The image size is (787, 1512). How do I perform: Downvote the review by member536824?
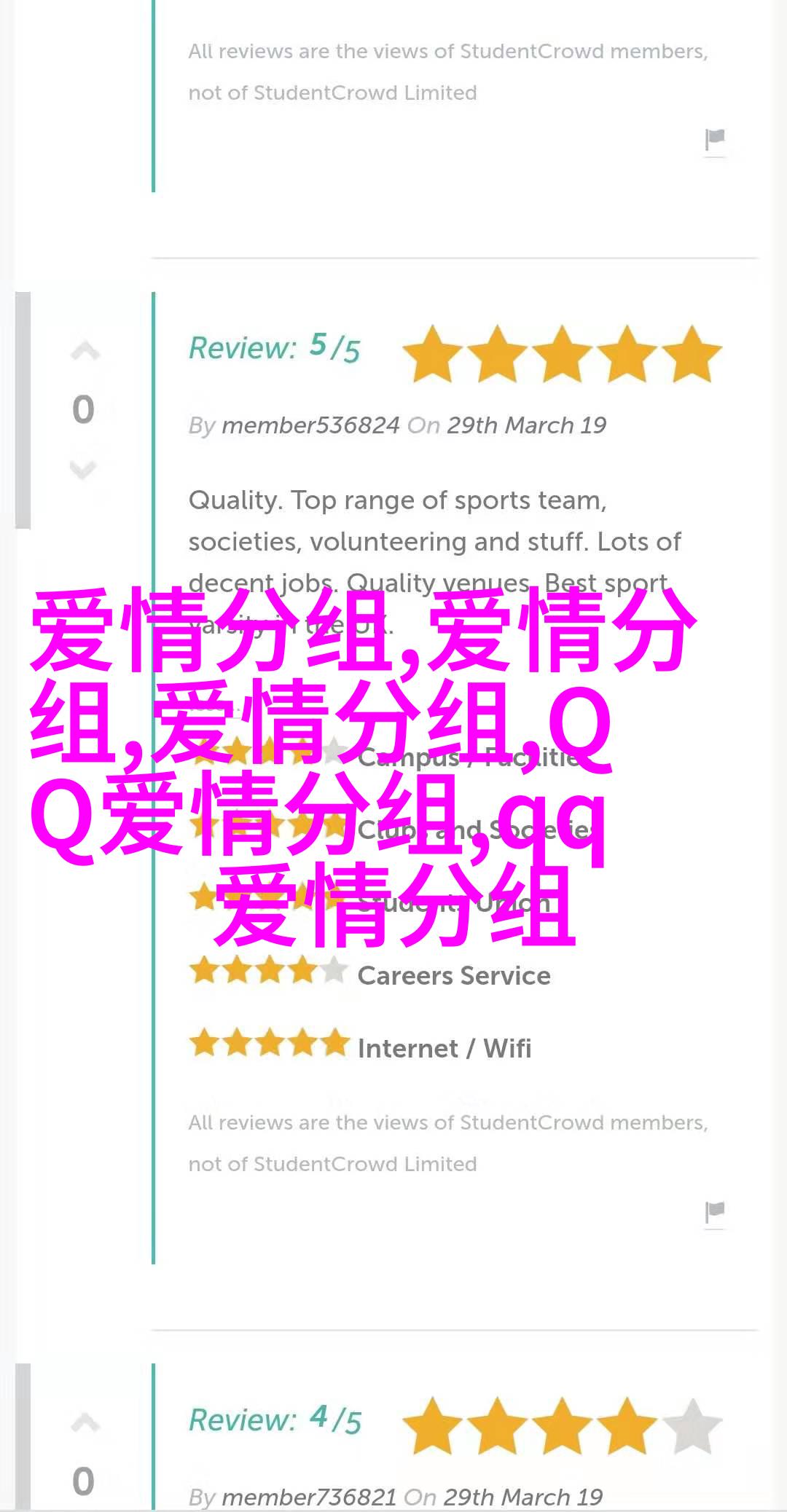(83, 470)
